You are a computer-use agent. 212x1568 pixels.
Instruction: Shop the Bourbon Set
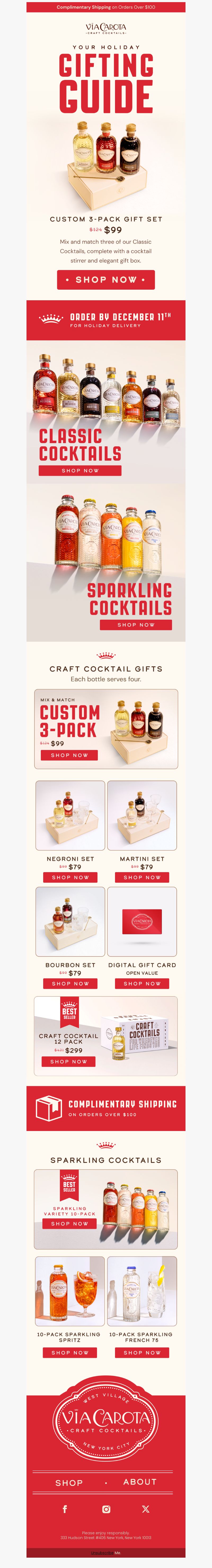70,983
